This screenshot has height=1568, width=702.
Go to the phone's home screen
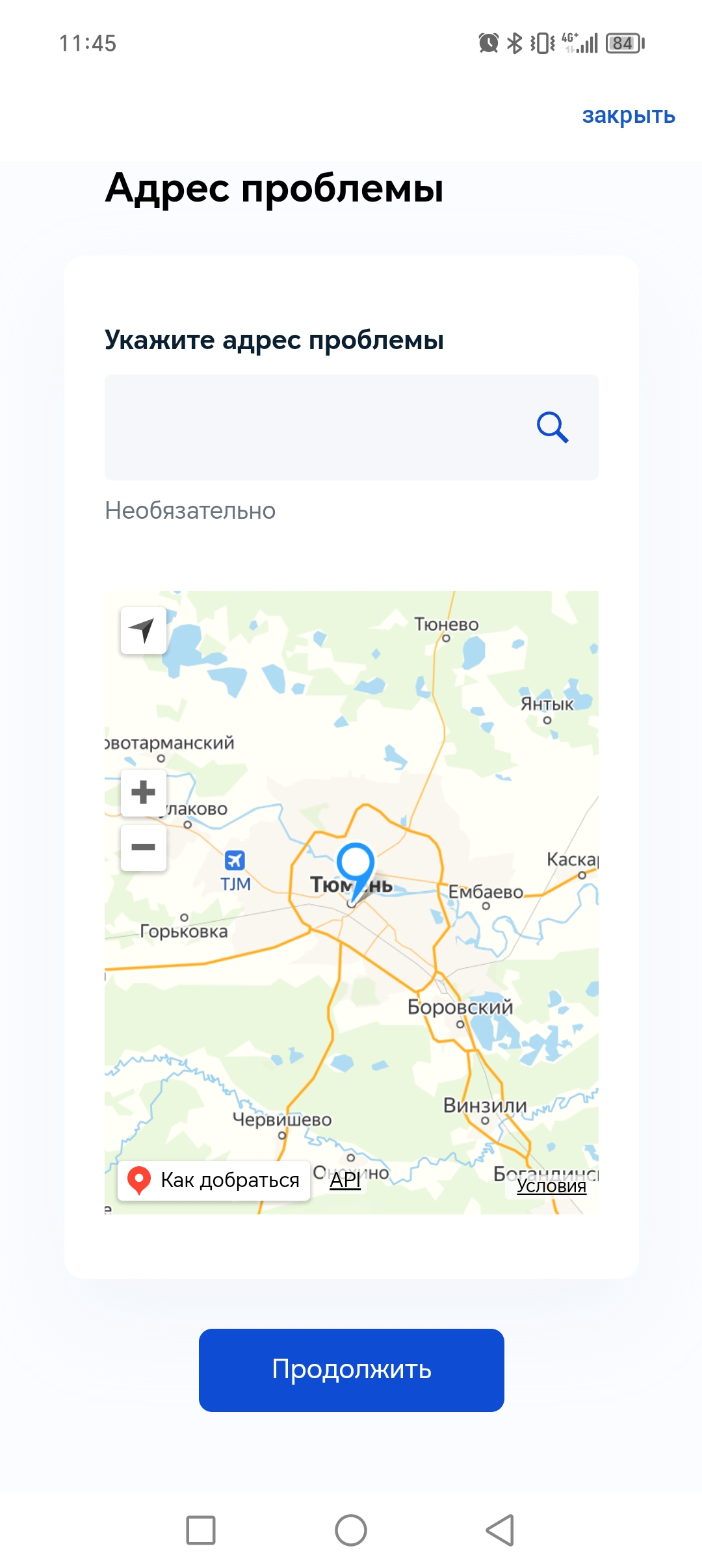pos(351,1530)
